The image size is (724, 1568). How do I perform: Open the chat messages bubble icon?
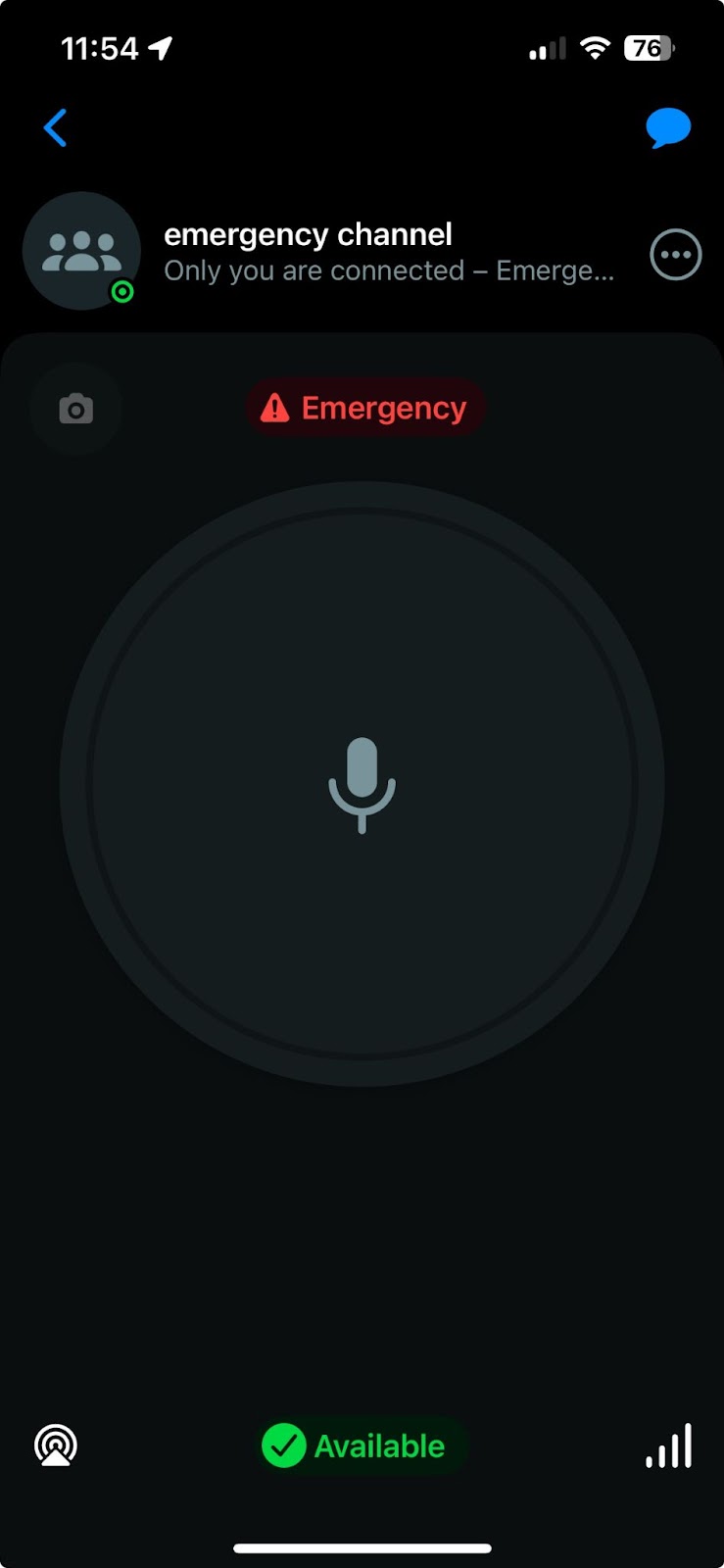click(x=668, y=127)
